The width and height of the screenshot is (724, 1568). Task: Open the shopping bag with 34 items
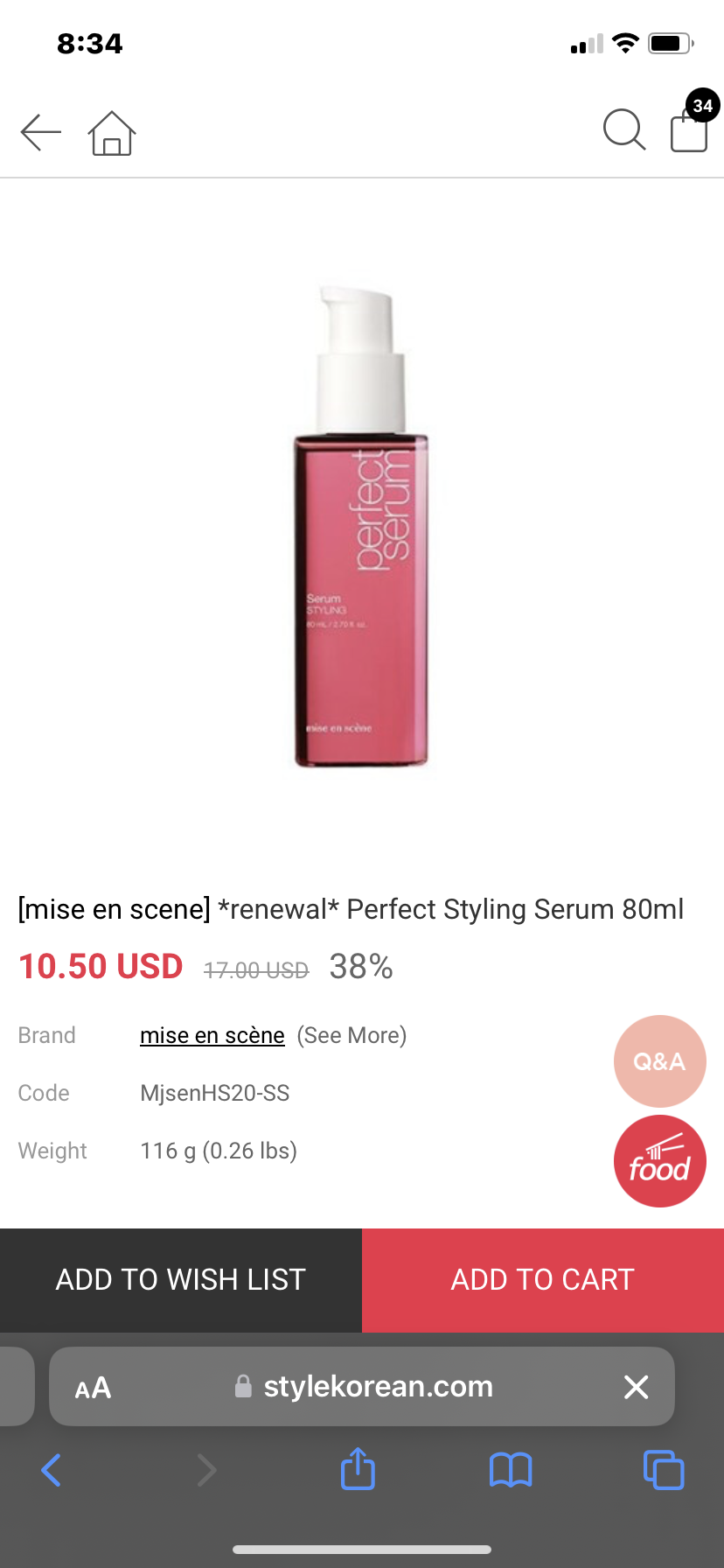click(689, 131)
